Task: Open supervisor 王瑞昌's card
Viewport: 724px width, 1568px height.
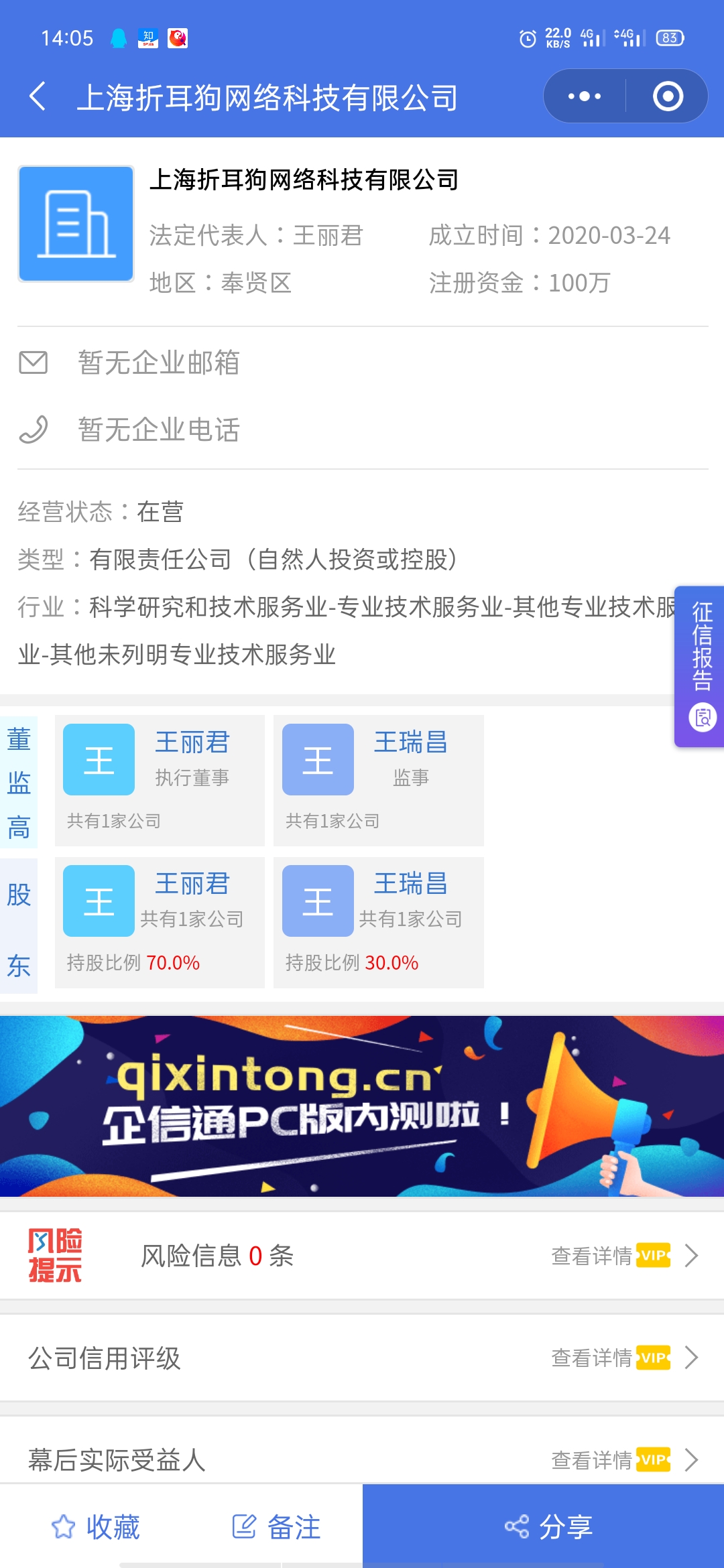Action: [378, 780]
